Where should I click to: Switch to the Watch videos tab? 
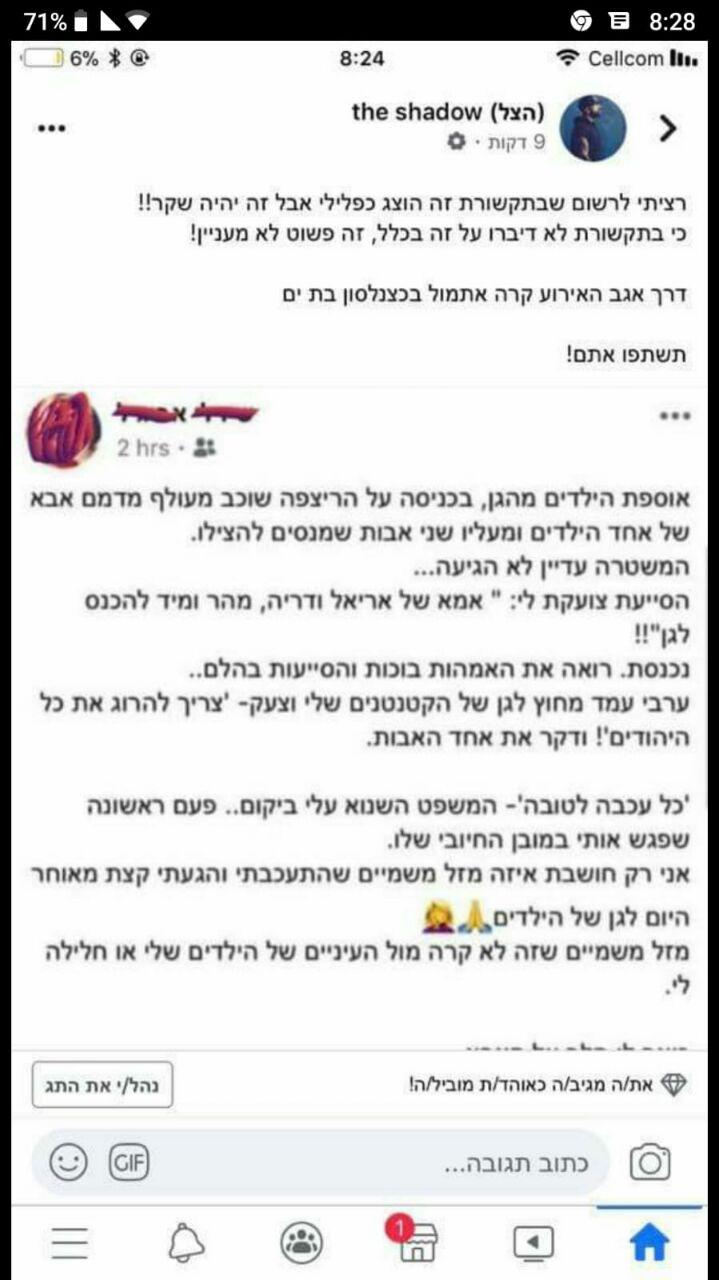[x=533, y=1243]
